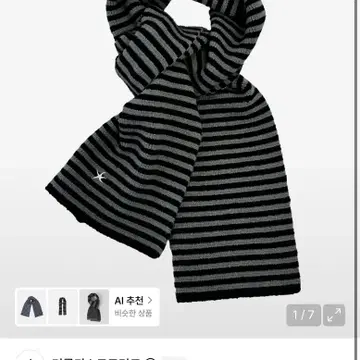Tap the striped scarf product image
The image size is (360, 360).
tap(180, 150)
